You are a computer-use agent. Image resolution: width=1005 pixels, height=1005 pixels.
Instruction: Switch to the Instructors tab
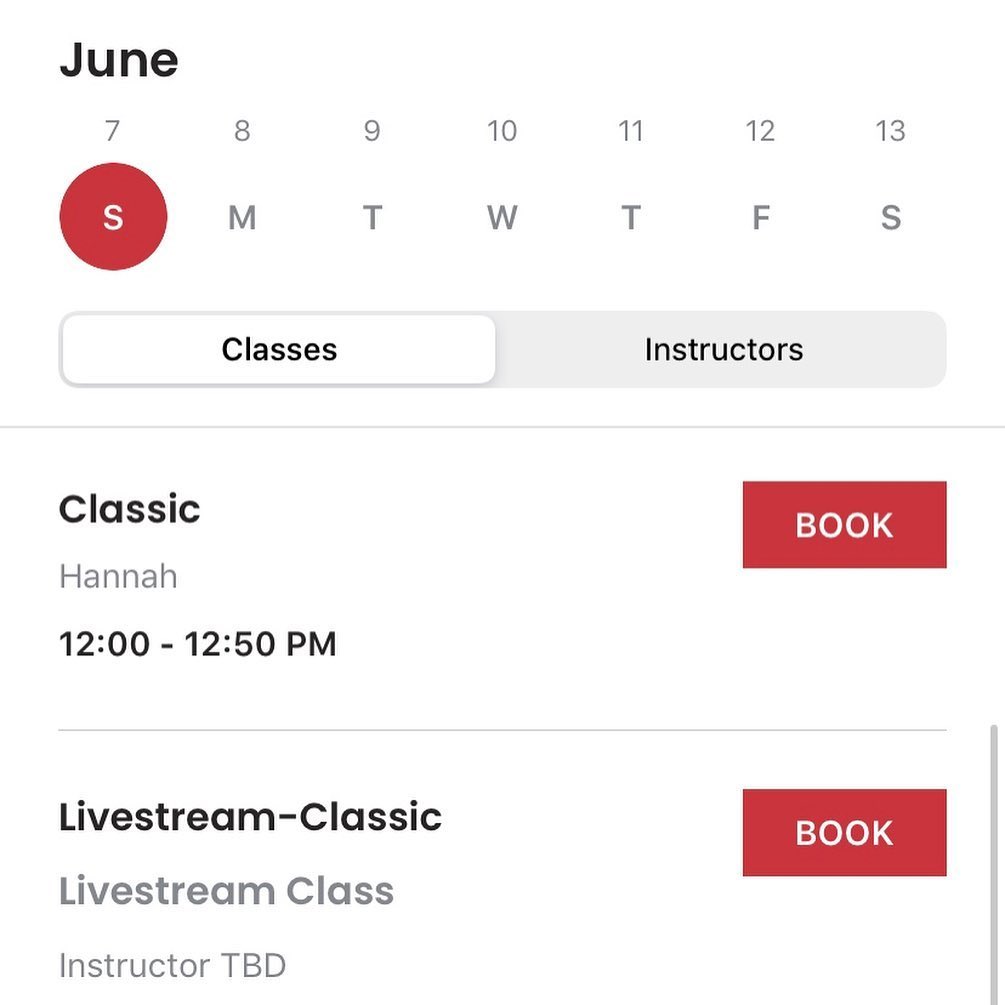tap(723, 349)
